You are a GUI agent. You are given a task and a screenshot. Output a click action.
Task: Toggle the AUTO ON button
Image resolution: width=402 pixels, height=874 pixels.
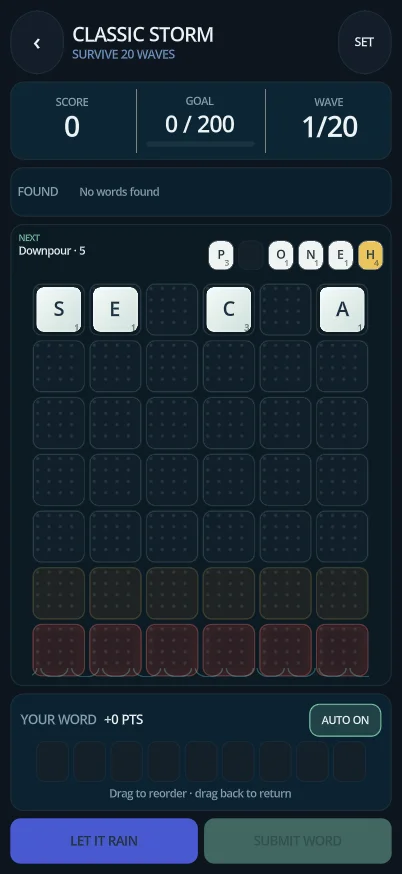pyautogui.click(x=345, y=720)
